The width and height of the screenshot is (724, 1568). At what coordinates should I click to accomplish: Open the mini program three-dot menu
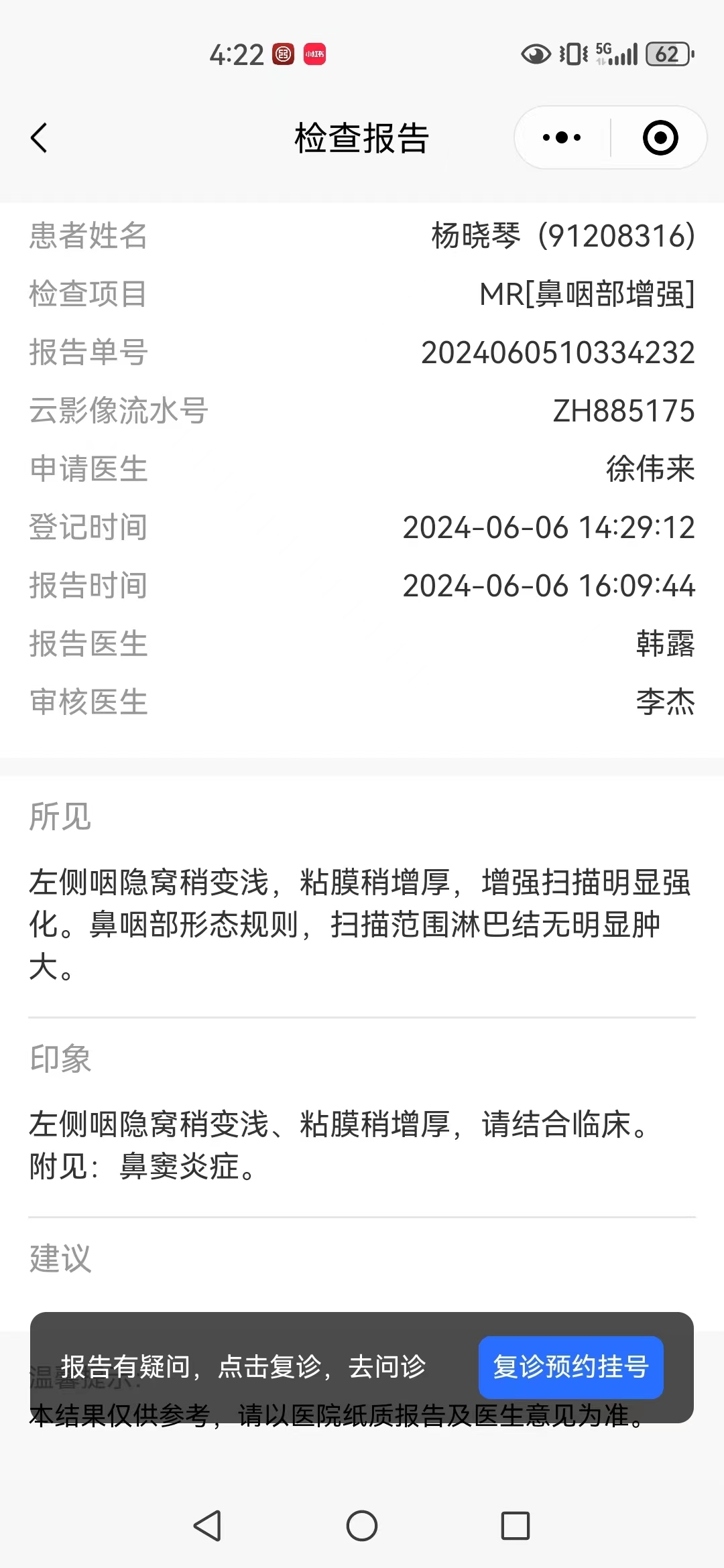coord(562,138)
